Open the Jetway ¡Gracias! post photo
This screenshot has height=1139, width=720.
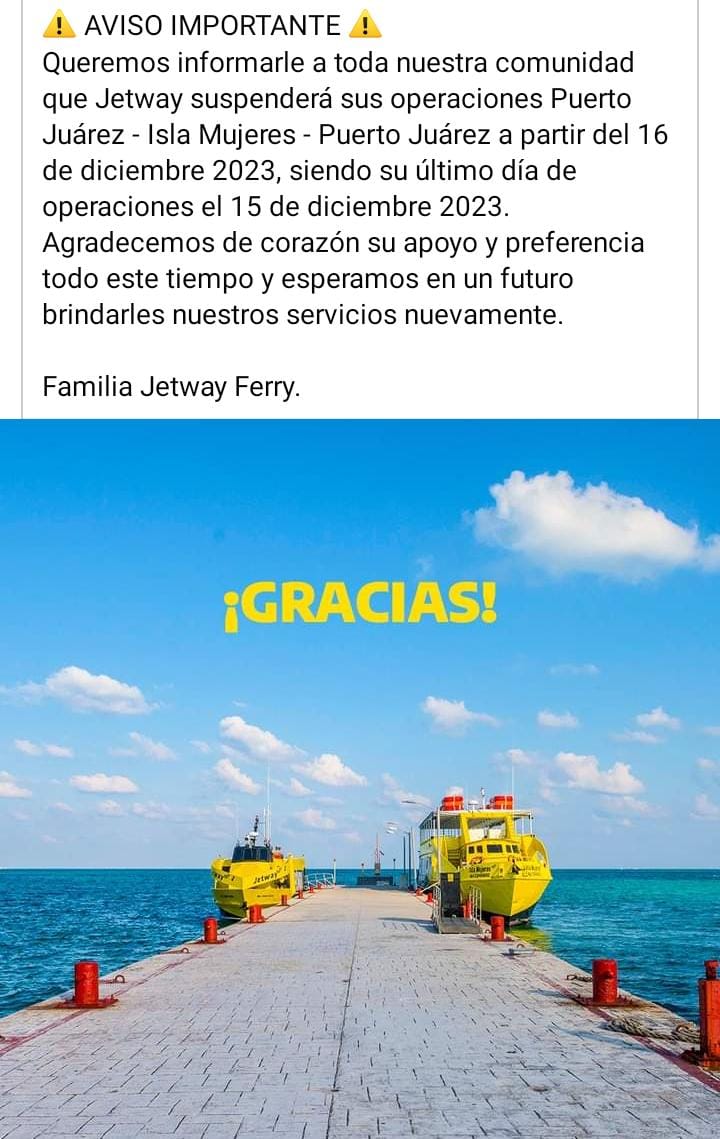pos(360,778)
